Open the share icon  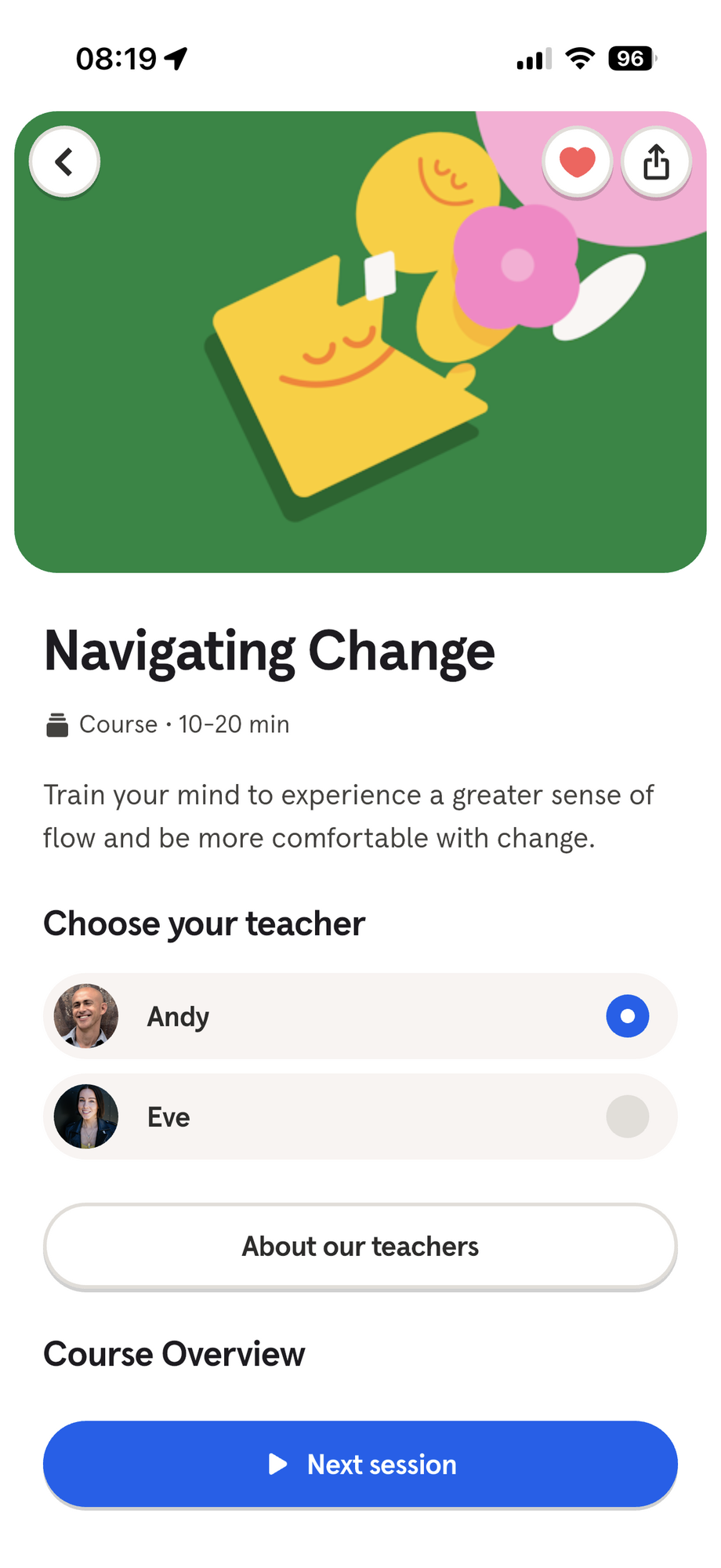(x=655, y=161)
